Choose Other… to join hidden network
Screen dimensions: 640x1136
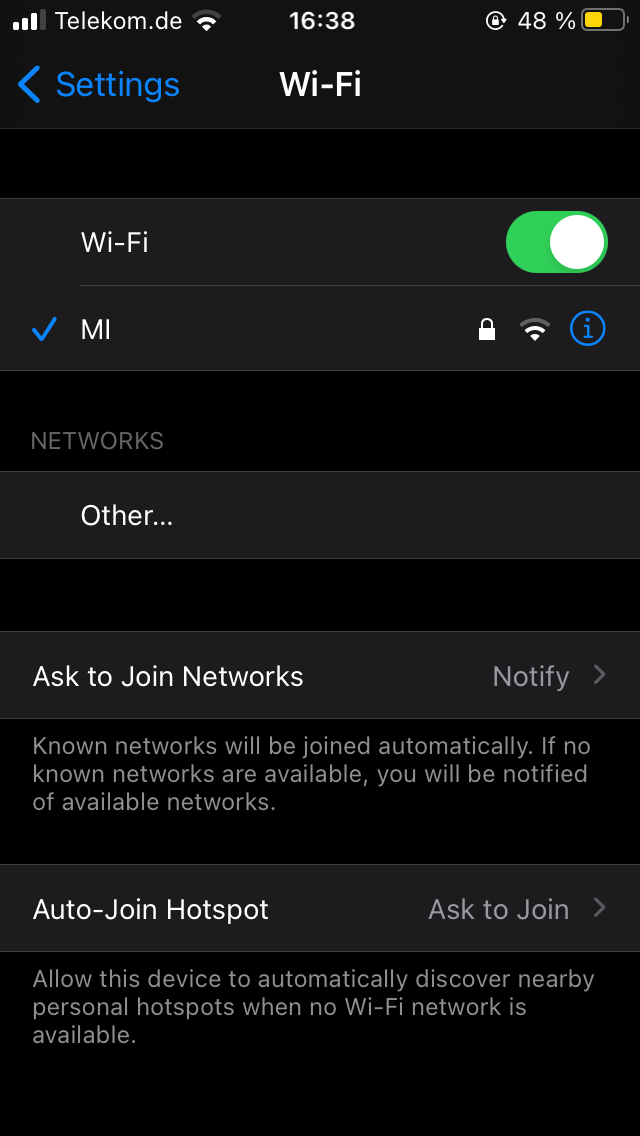coord(127,515)
